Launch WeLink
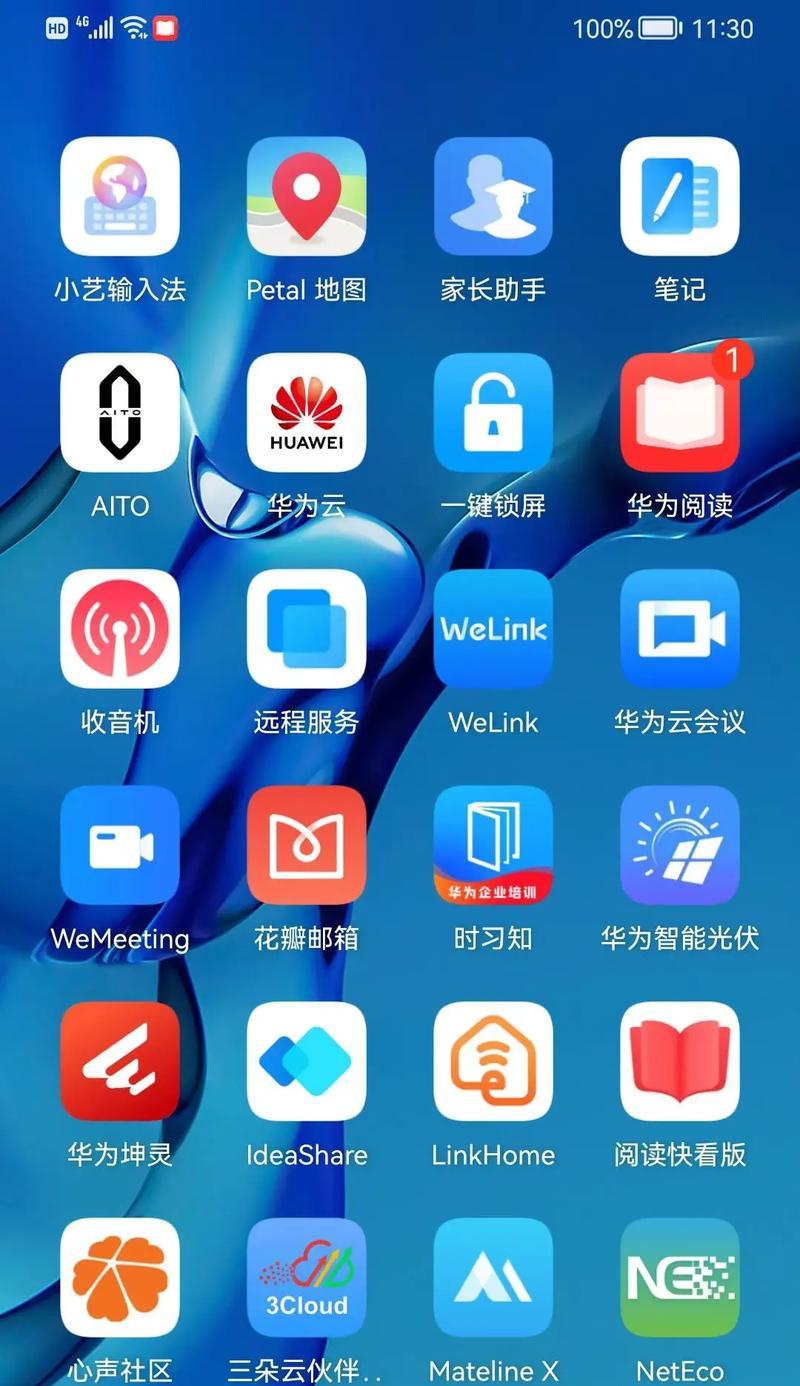This screenshot has height=1386, width=800. (x=493, y=629)
